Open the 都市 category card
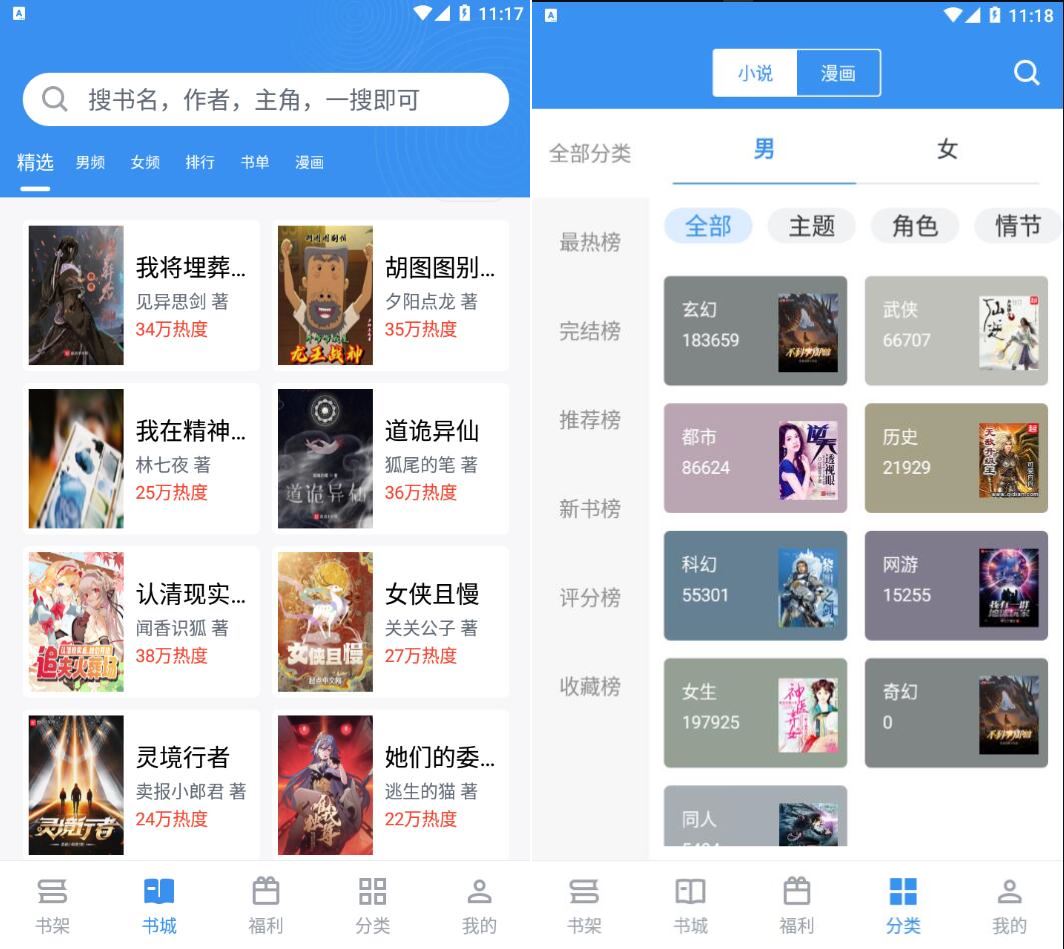 coord(755,458)
